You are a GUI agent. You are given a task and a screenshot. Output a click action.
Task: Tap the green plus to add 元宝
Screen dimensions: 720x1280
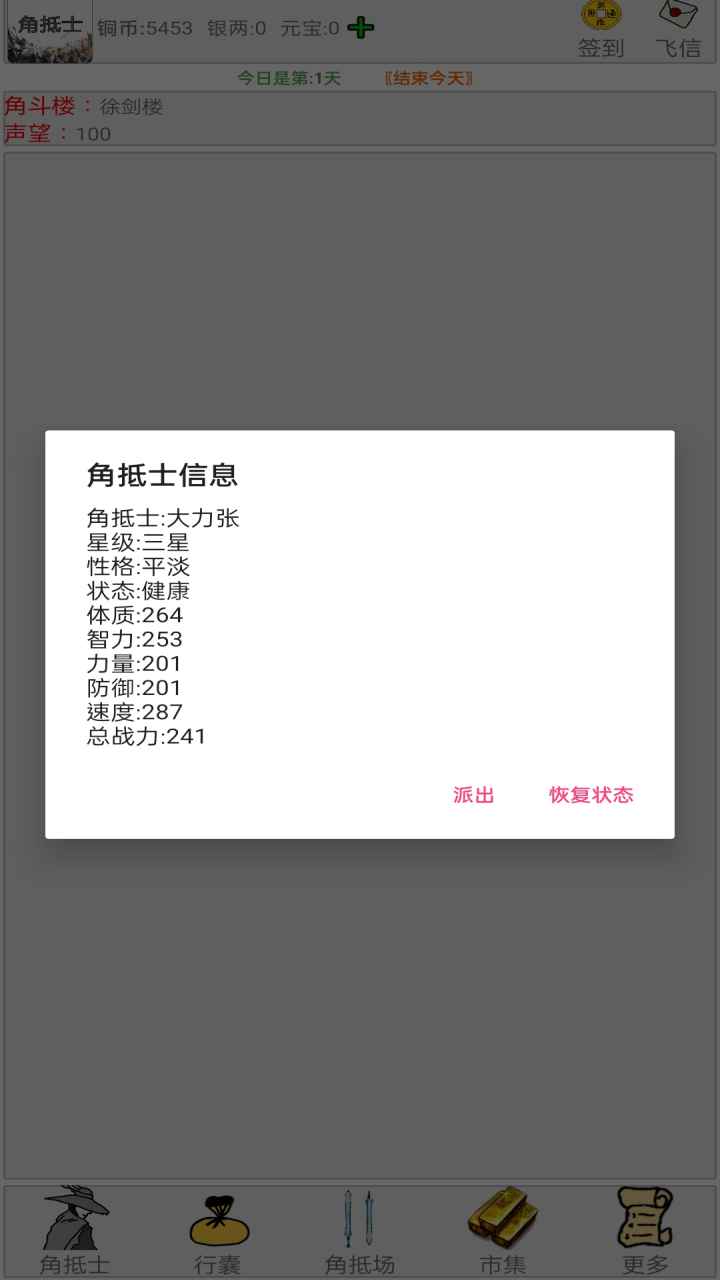[x=361, y=28]
